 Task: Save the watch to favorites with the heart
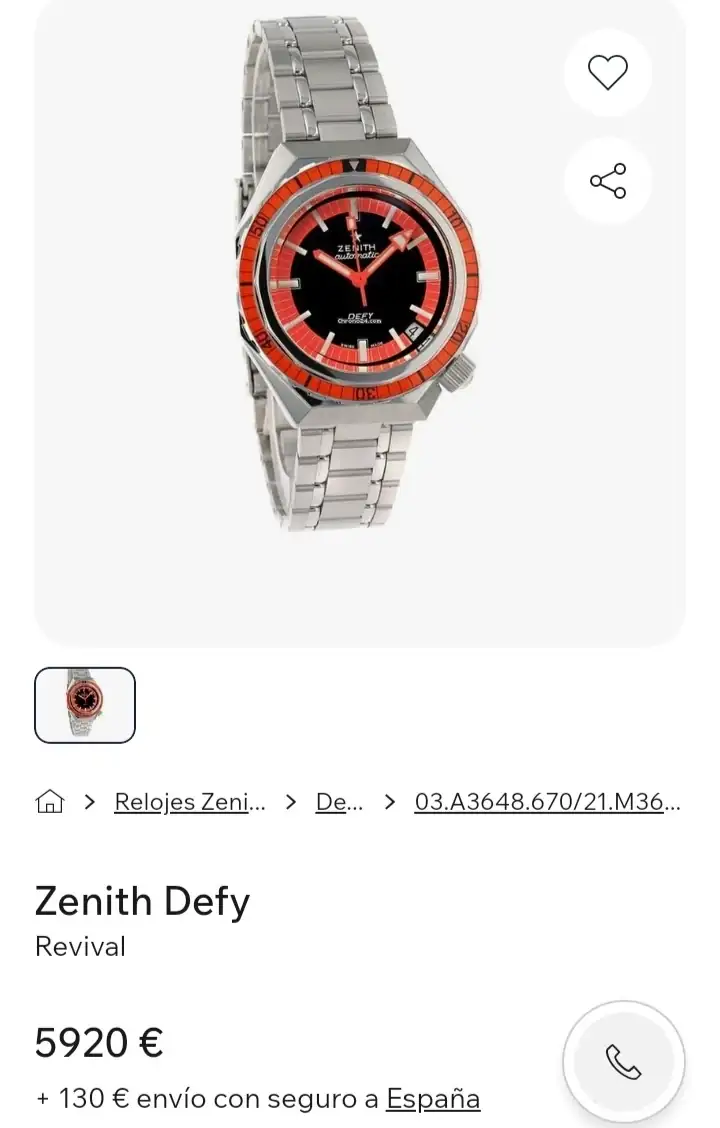607,73
